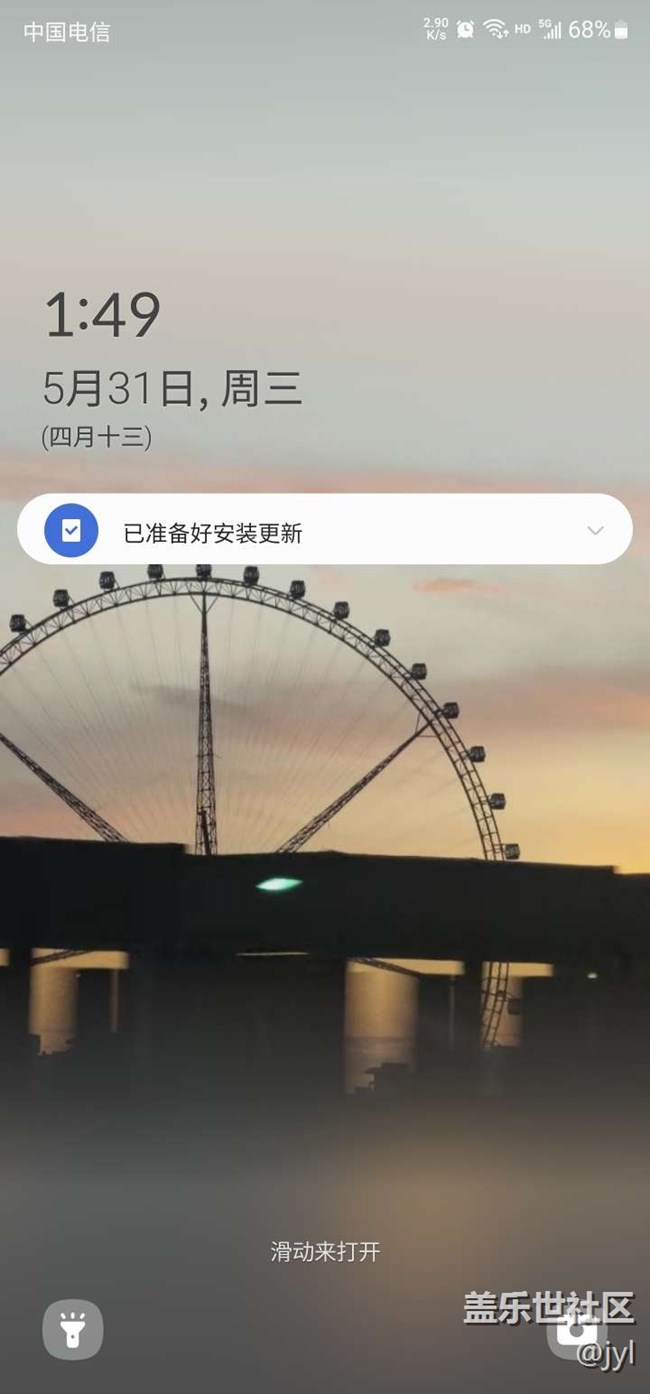Viewport: 650px width, 1394px height.
Task: Open the camera shortcut
Action: point(576,1329)
